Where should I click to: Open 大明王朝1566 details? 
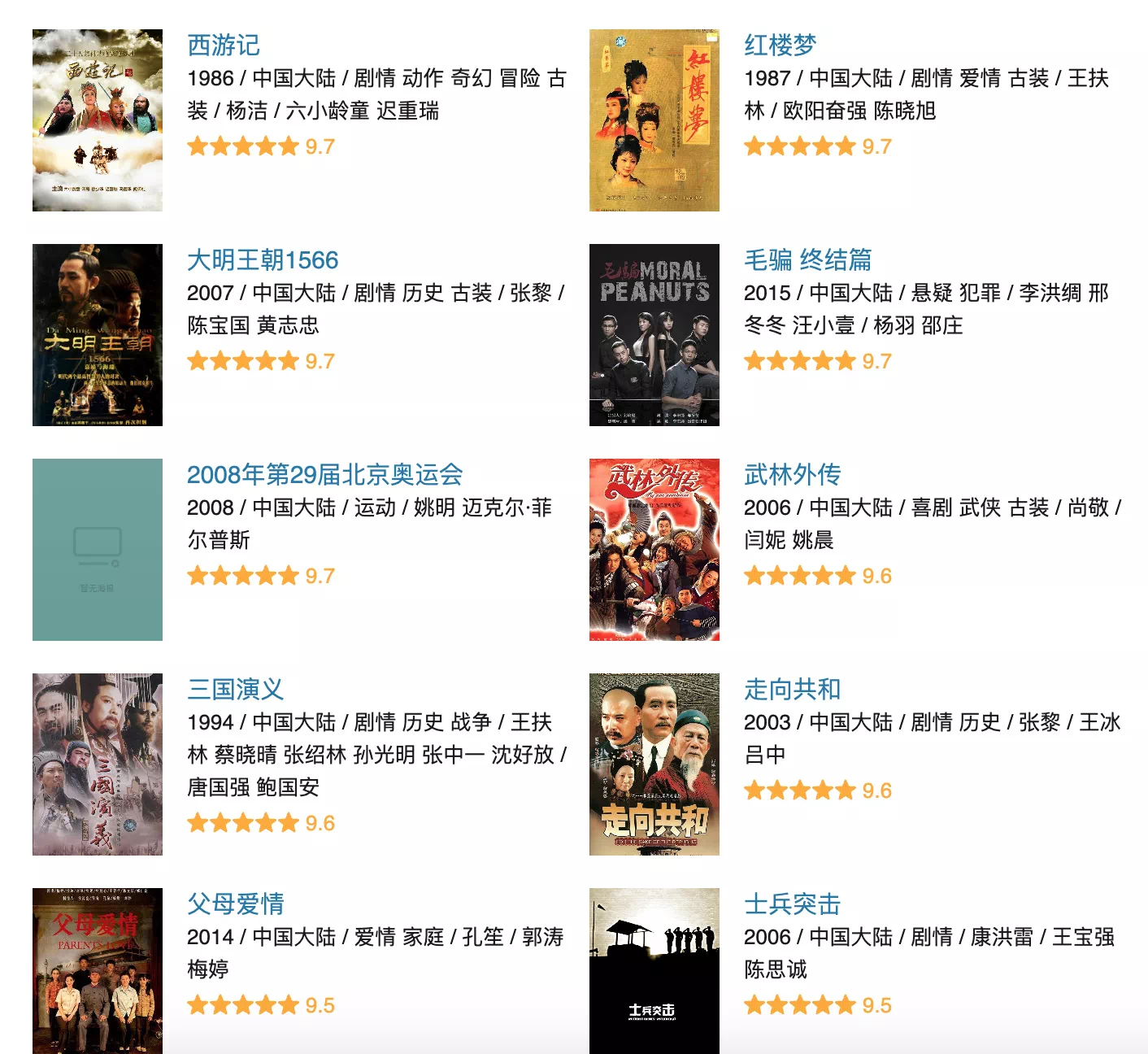[263, 260]
